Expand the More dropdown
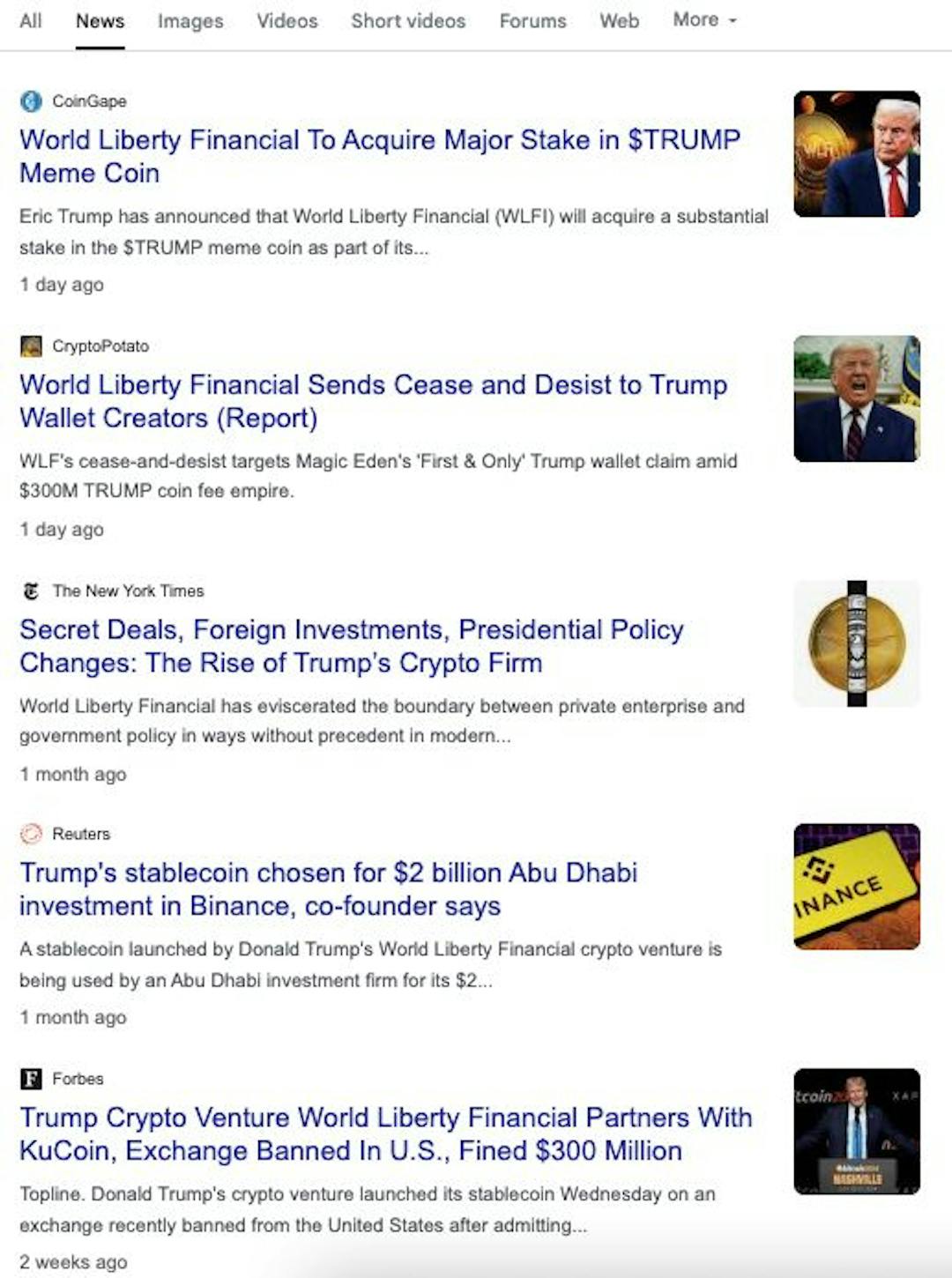This screenshot has width=952, height=1278. click(703, 19)
